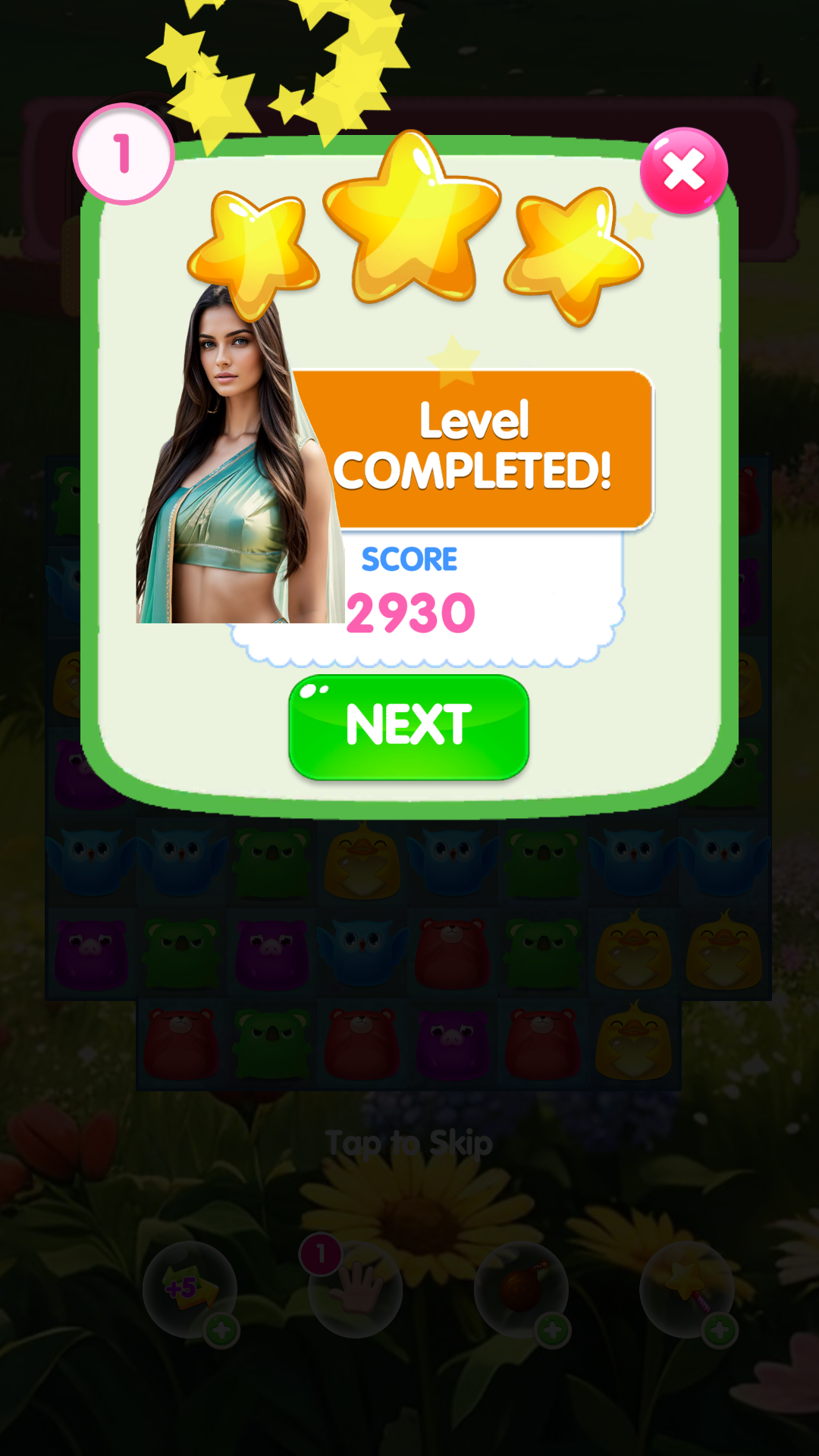819x1456 pixels.
Task: Tap the green NEXT button
Action: [409, 726]
